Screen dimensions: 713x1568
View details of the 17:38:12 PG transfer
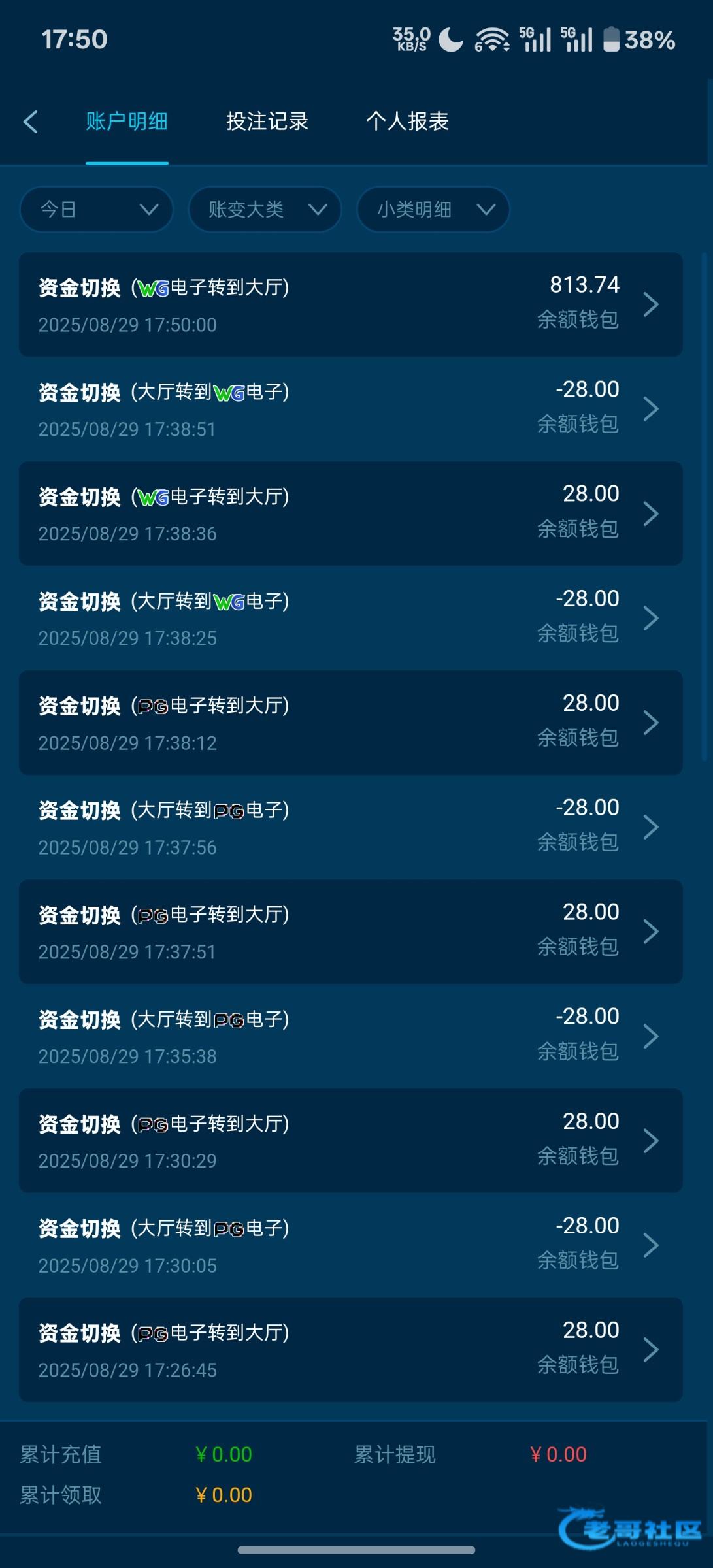click(x=351, y=723)
